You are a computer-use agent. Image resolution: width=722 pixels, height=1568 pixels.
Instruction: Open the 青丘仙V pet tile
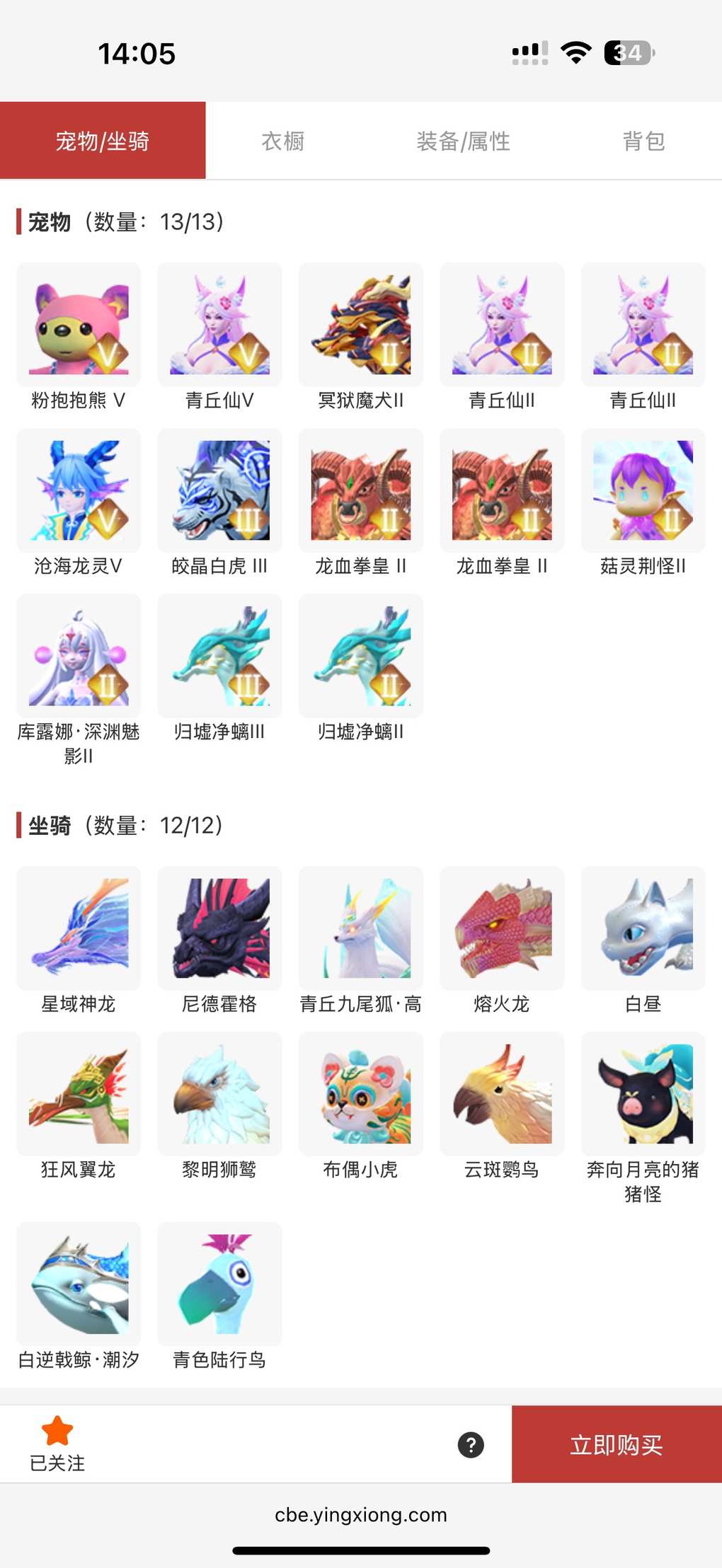pyautogui.click(x=219, y=325)
